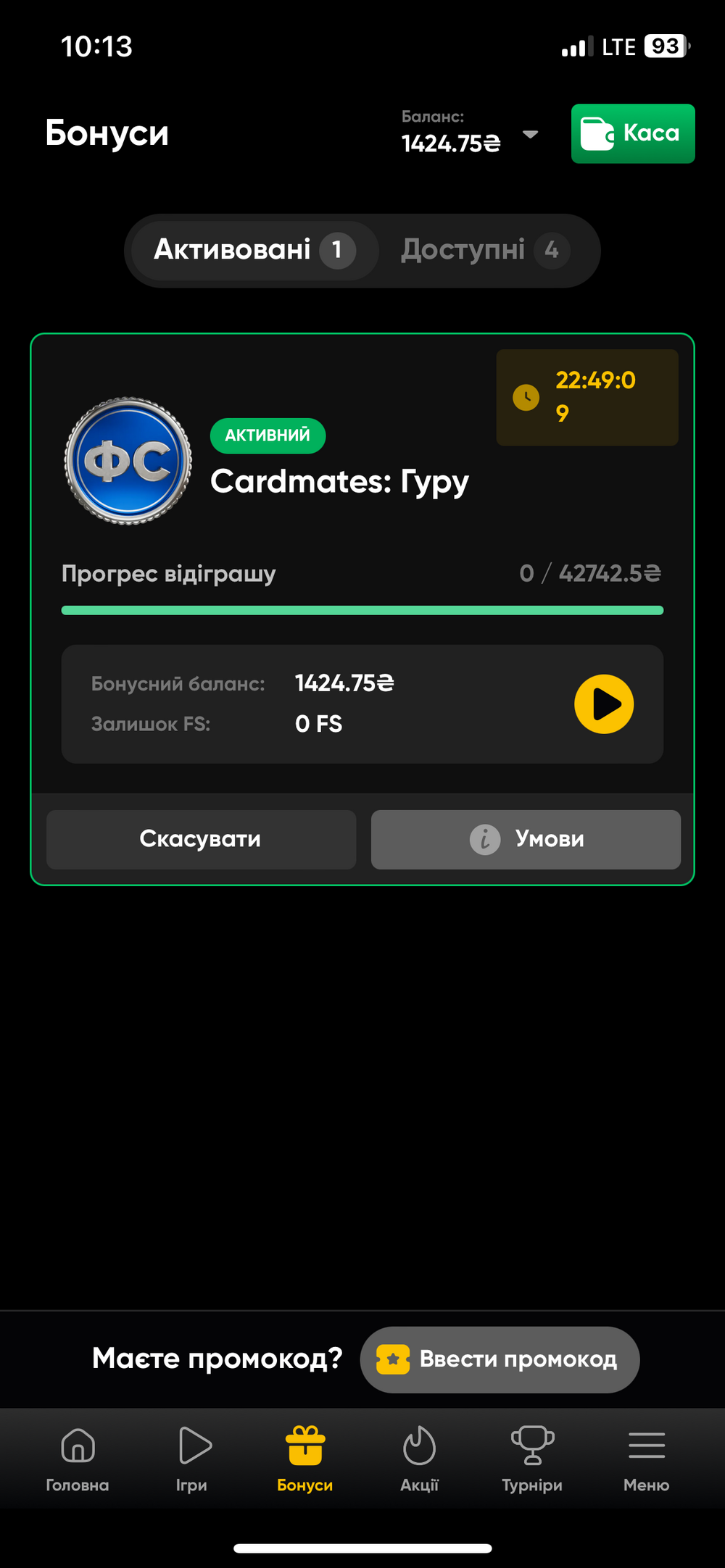Viewport: 725px width, 1568px height.
Task: Go to the Головна tab
Action: tap(78, 1458)
